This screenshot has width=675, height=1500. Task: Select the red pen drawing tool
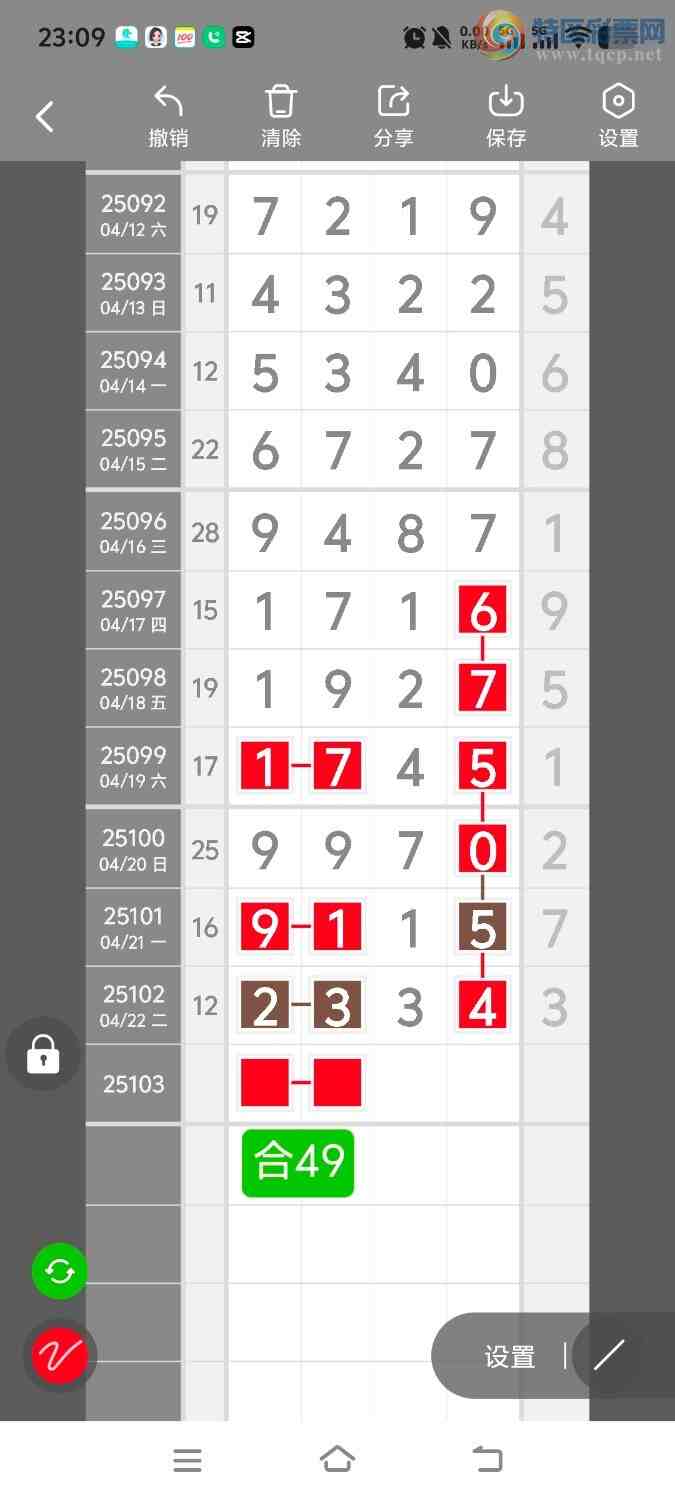point(60,1356)
